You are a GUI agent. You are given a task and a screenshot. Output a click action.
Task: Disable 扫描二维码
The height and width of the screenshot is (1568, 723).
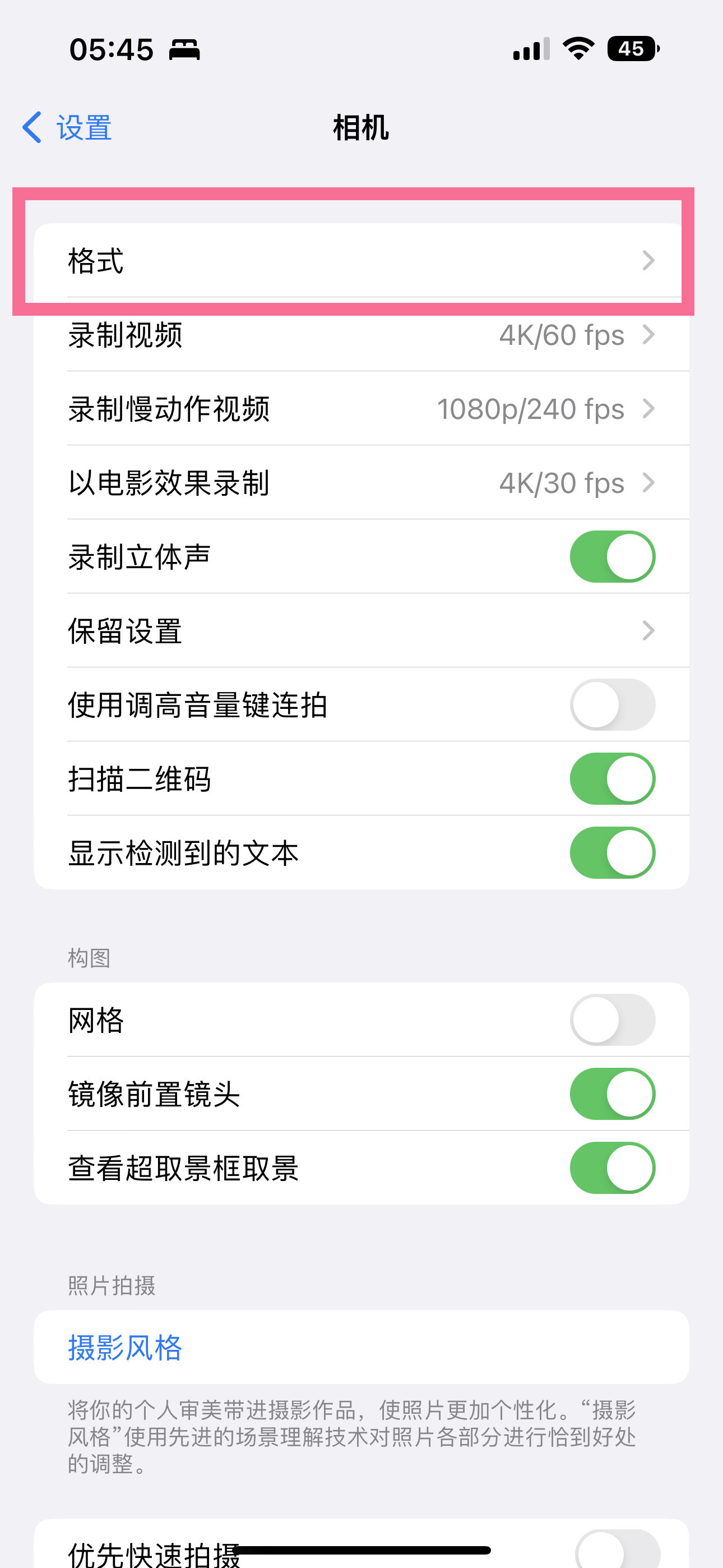[611, 778]
